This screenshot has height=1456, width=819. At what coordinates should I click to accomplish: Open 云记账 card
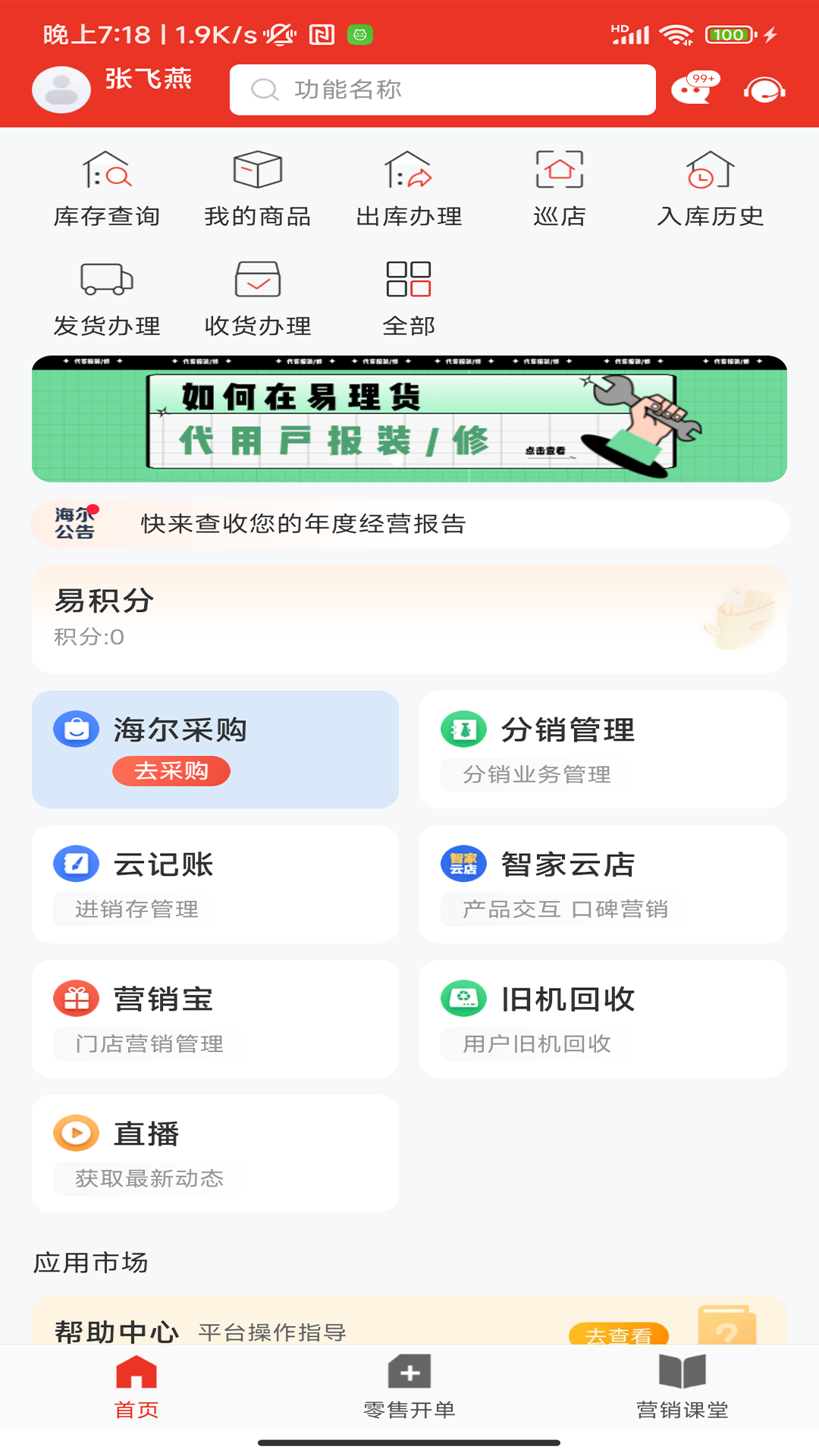point(215,884)
